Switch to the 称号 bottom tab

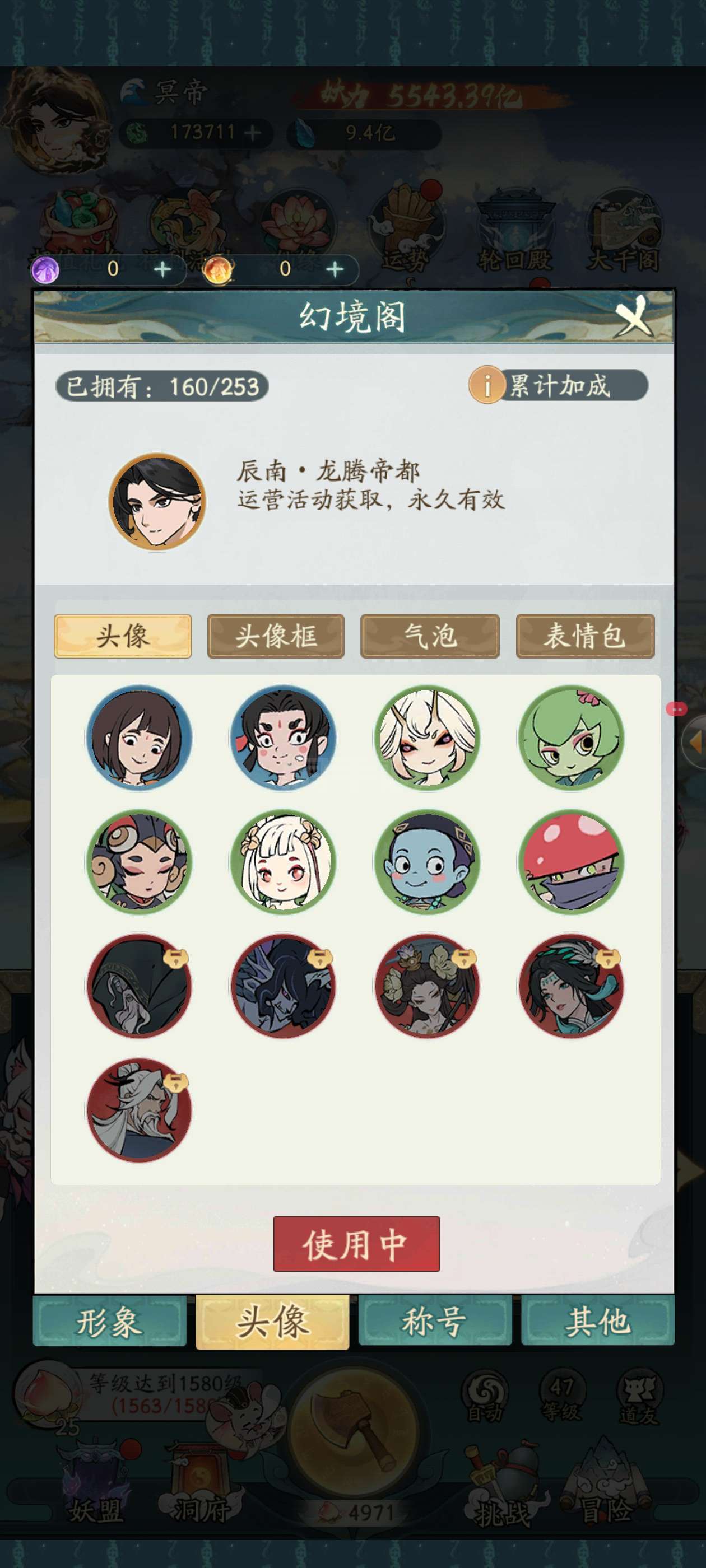point(435,1322)
